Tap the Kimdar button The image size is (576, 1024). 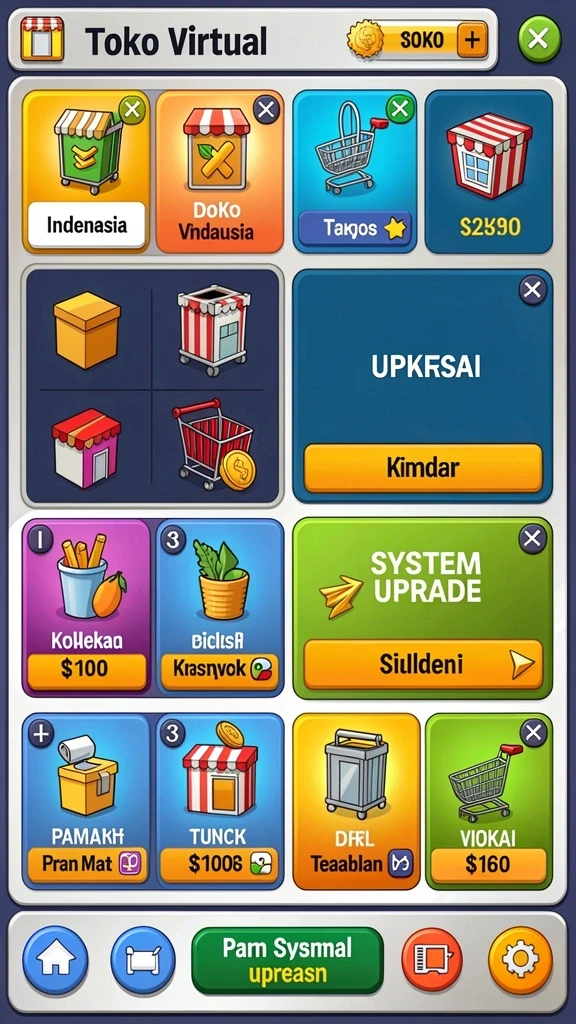tap(423, 468)
